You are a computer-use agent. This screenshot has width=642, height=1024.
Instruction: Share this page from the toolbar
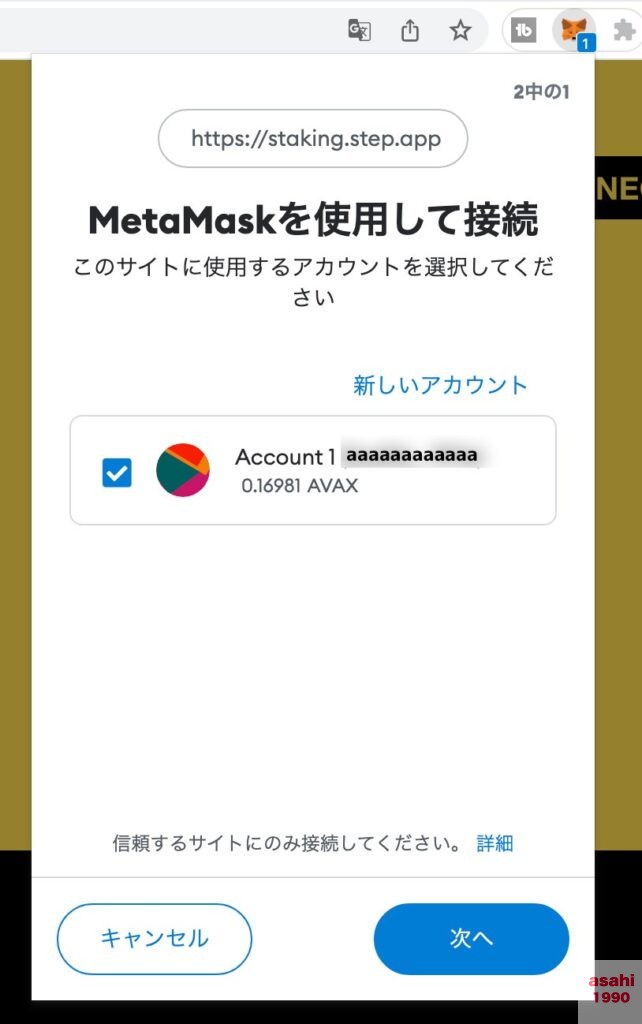point(410,30)
